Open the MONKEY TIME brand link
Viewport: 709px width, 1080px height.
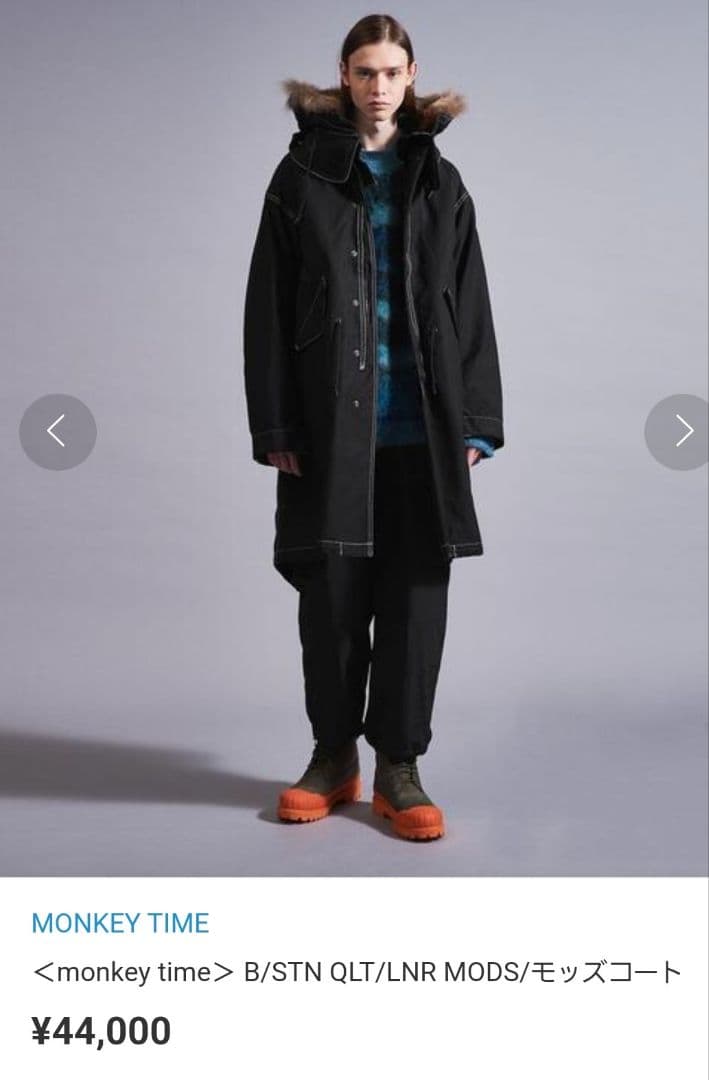click(120, 922)
